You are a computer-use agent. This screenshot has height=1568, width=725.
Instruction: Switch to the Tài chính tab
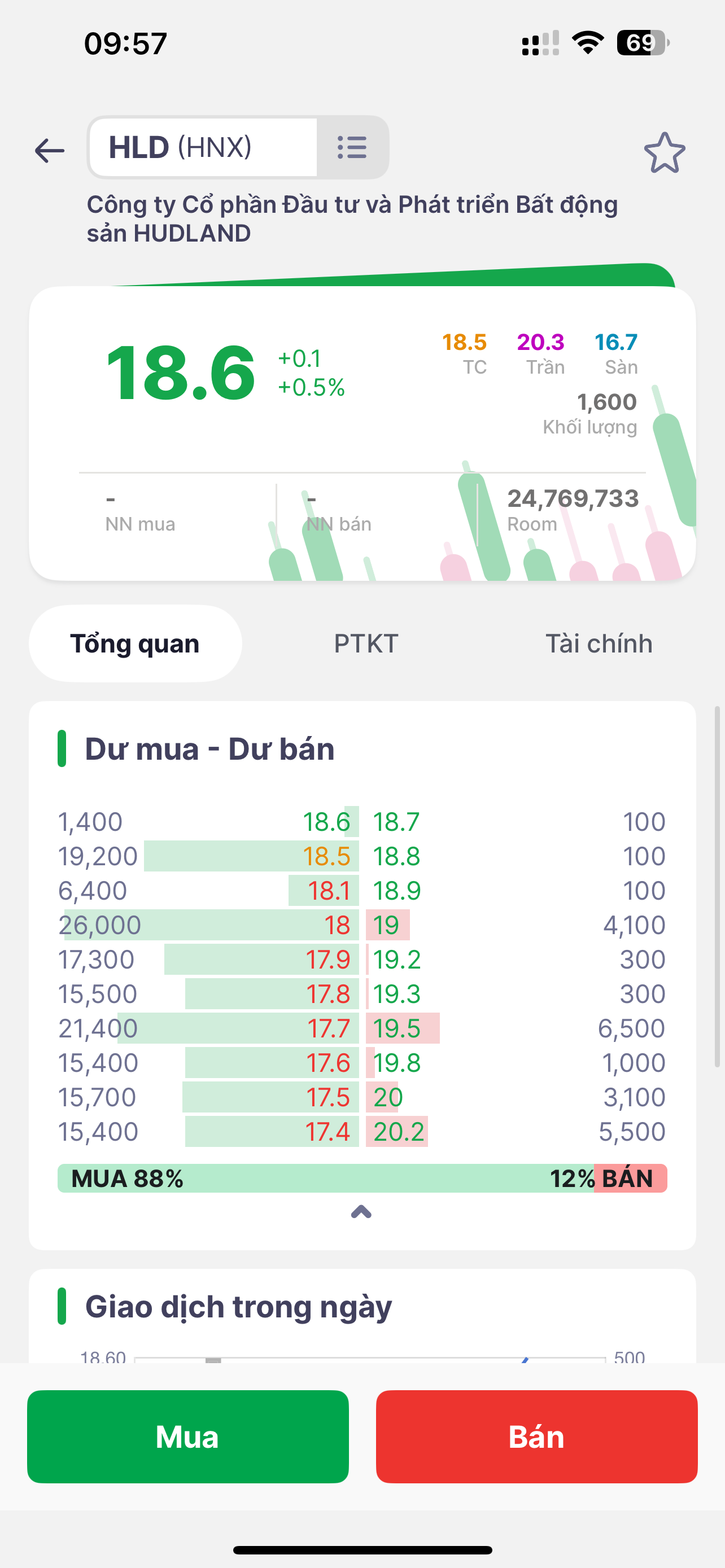coord(599,643)
